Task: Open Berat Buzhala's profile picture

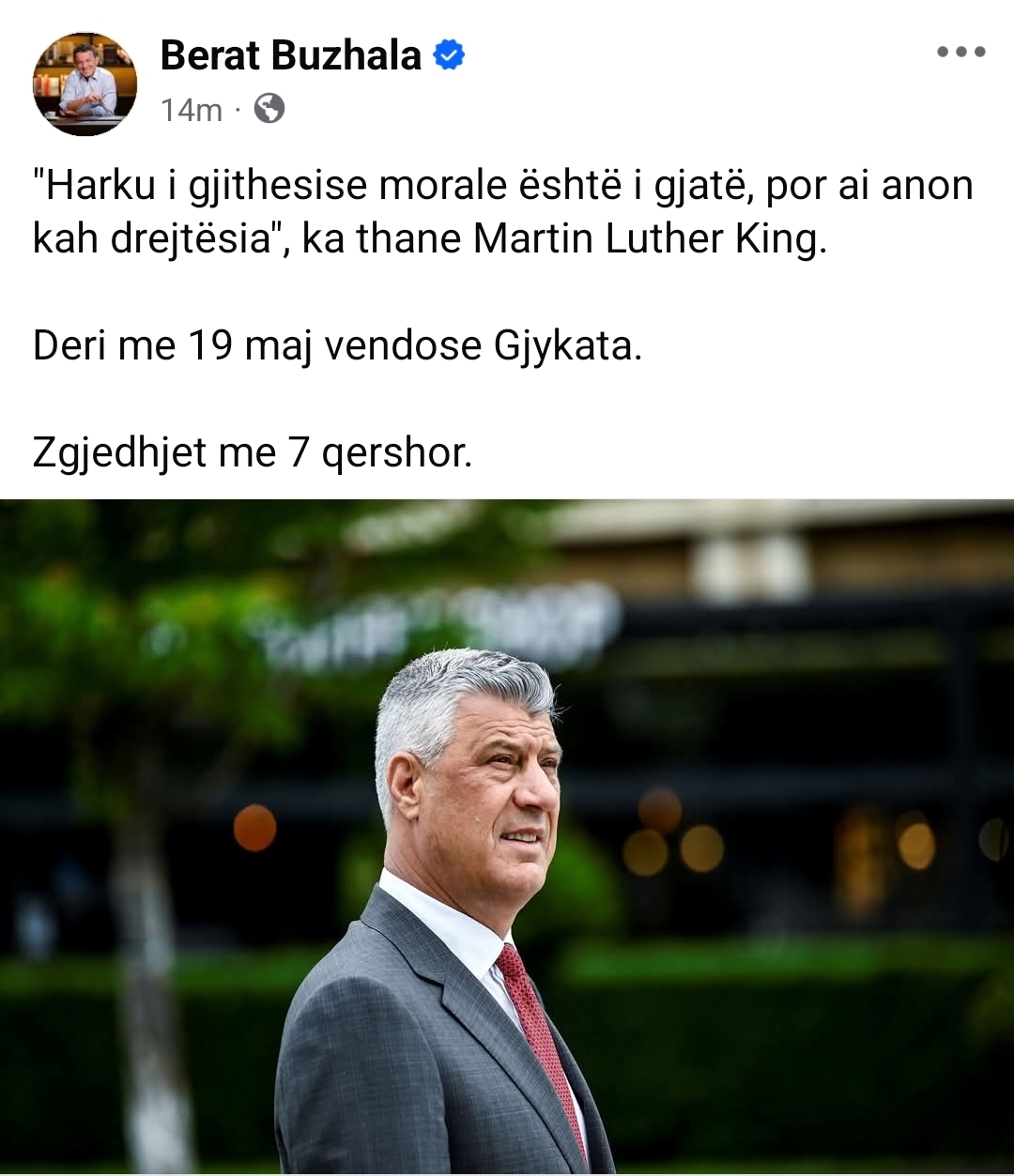Action: pos(84,84)
